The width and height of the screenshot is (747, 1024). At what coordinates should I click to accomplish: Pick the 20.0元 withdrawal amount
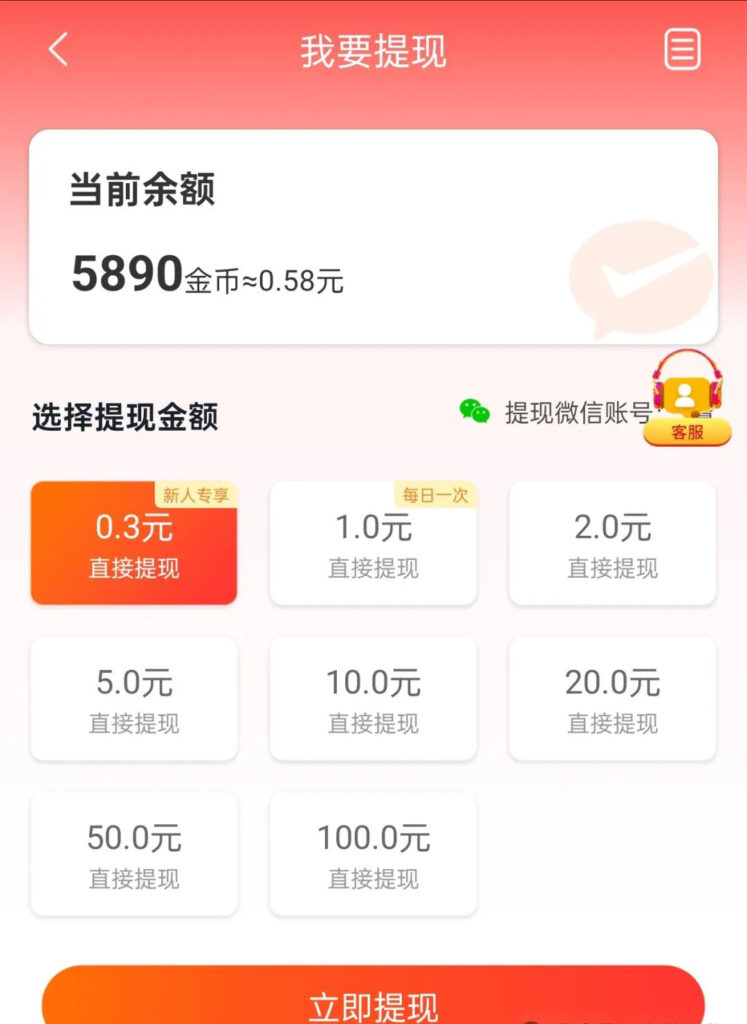point(612,699)
